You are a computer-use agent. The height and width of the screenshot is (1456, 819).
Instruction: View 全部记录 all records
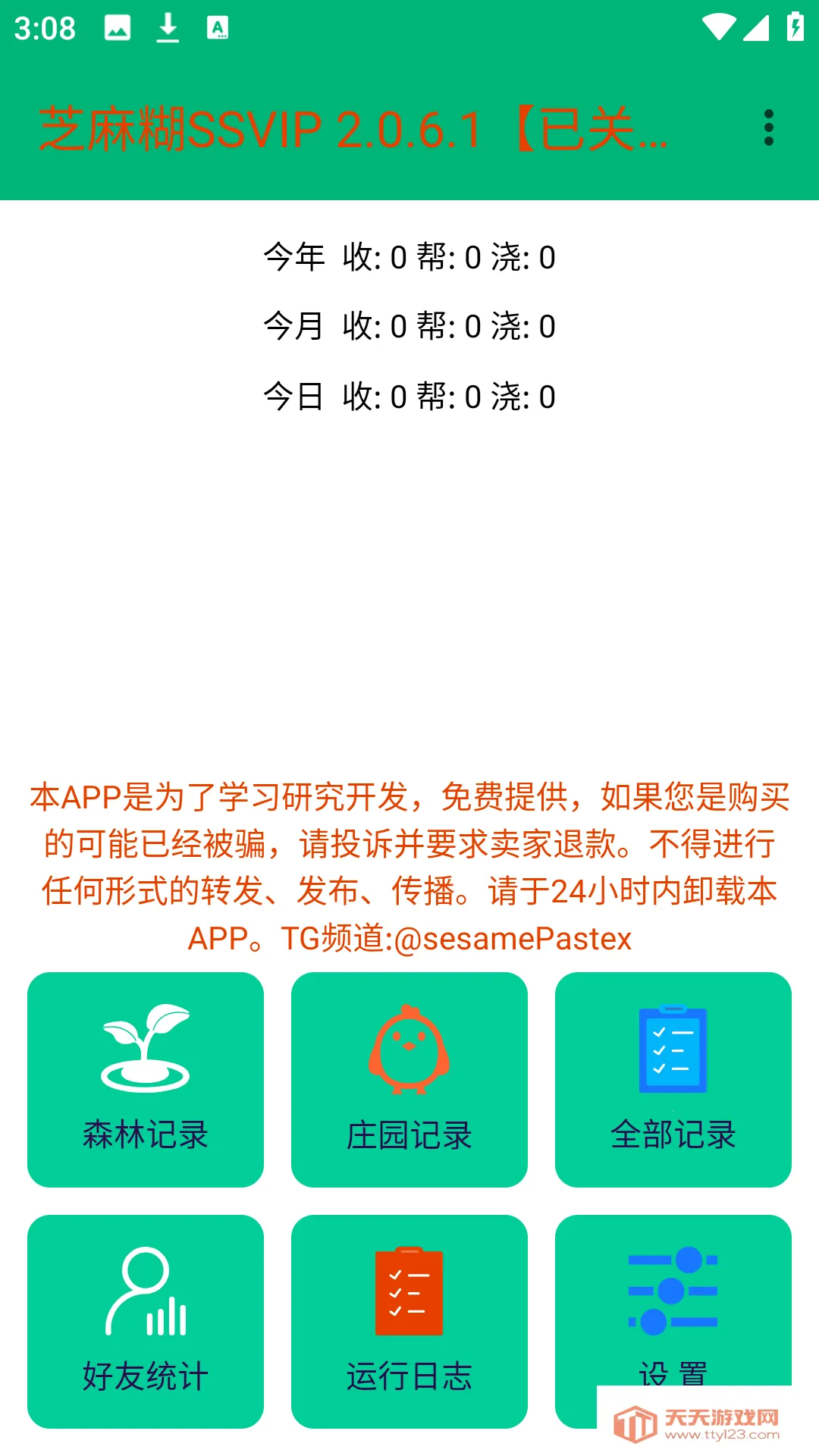coord(673,1079)
